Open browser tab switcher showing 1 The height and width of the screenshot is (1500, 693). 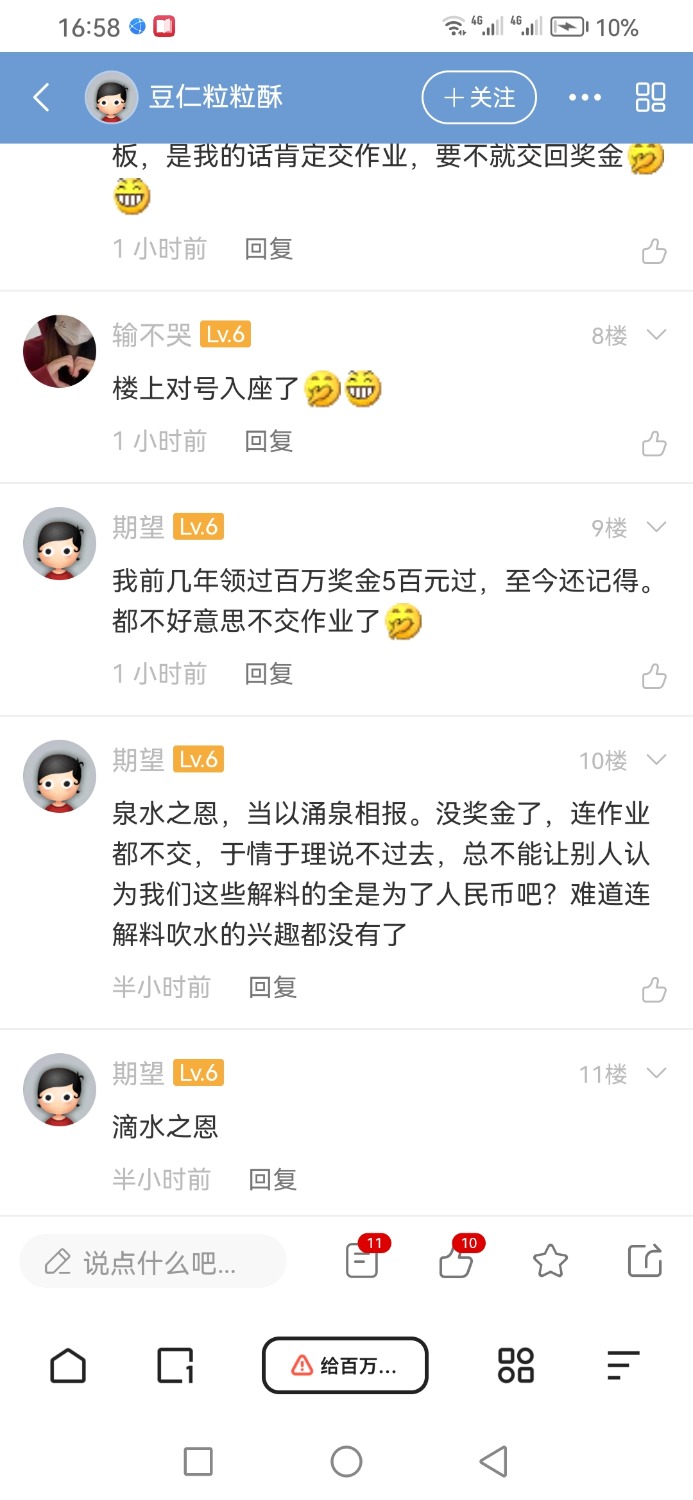175,1365
